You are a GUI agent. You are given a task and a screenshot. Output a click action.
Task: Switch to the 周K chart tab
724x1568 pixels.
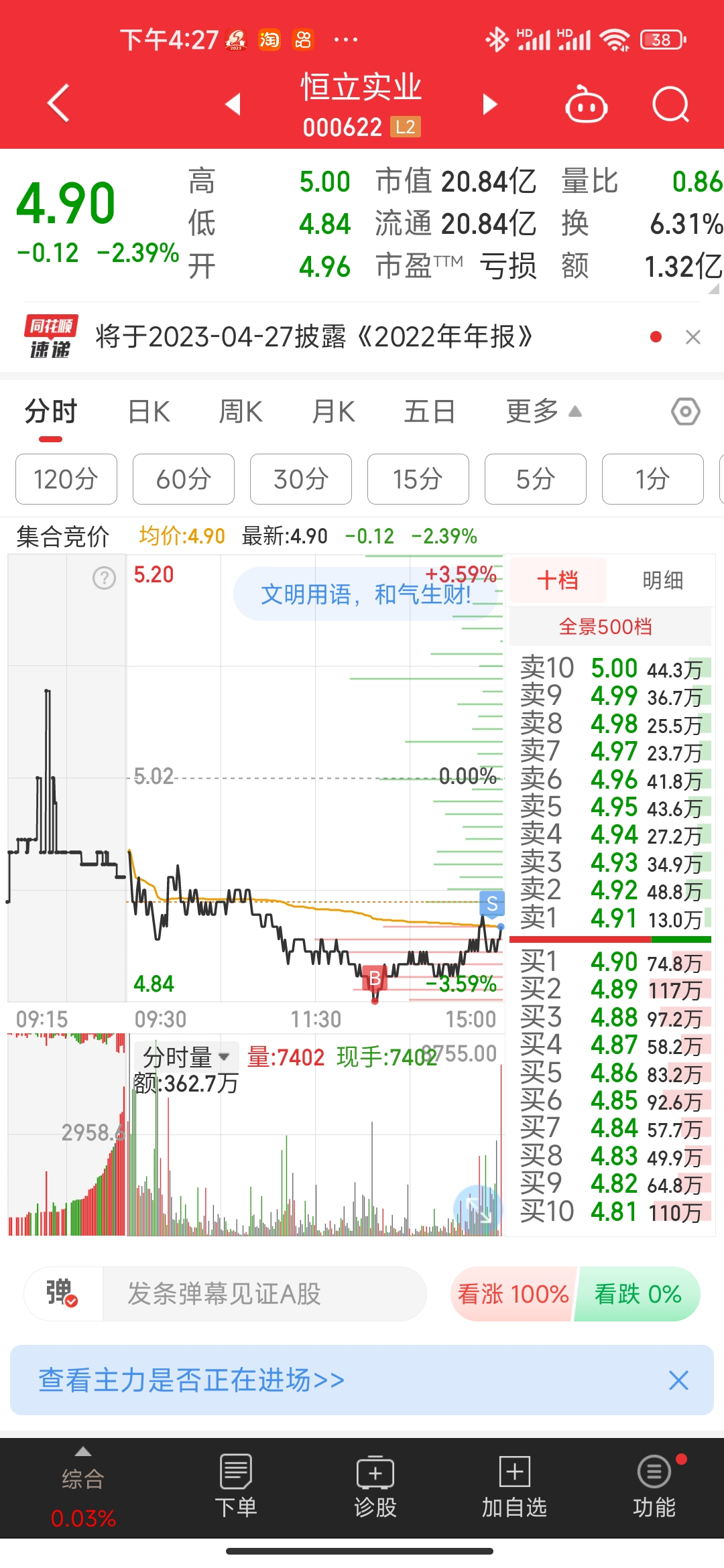coord(241,411)
